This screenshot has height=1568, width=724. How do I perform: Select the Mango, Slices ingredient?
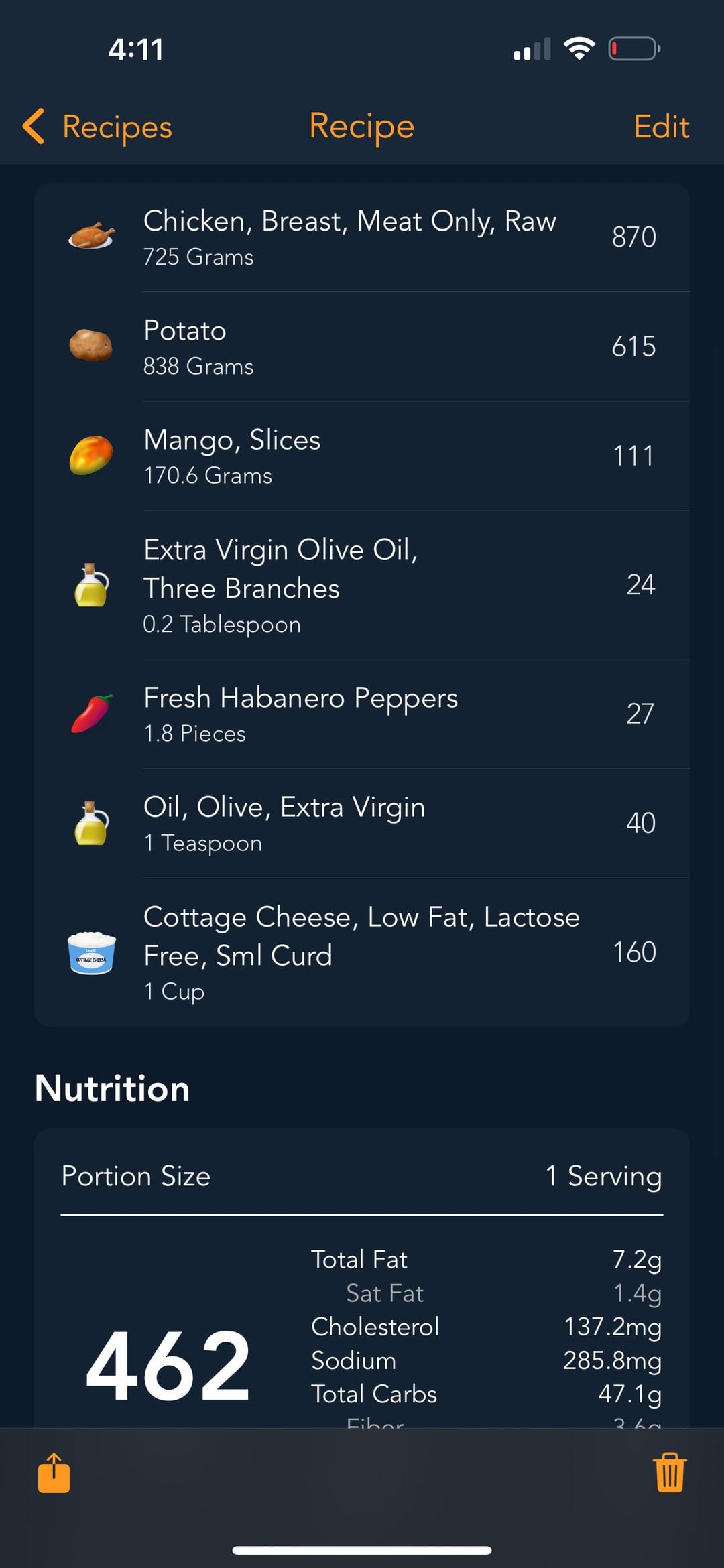362,456
